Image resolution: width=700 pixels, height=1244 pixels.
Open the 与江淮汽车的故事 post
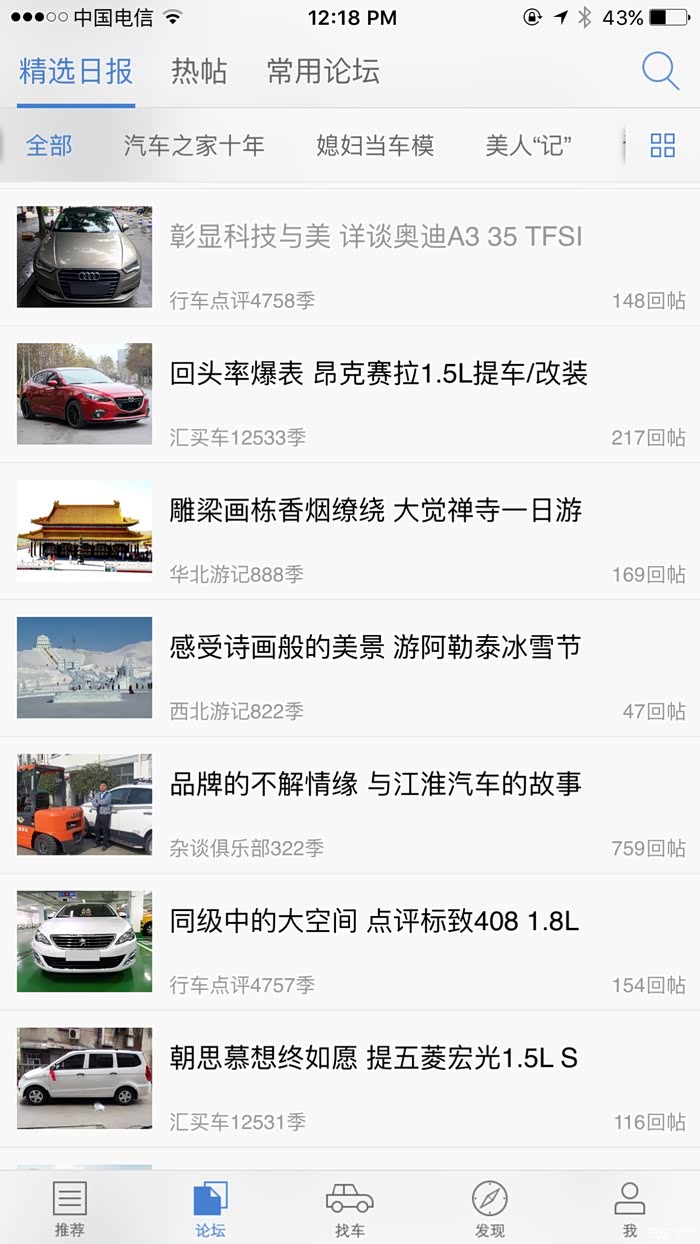coord(376,785)
